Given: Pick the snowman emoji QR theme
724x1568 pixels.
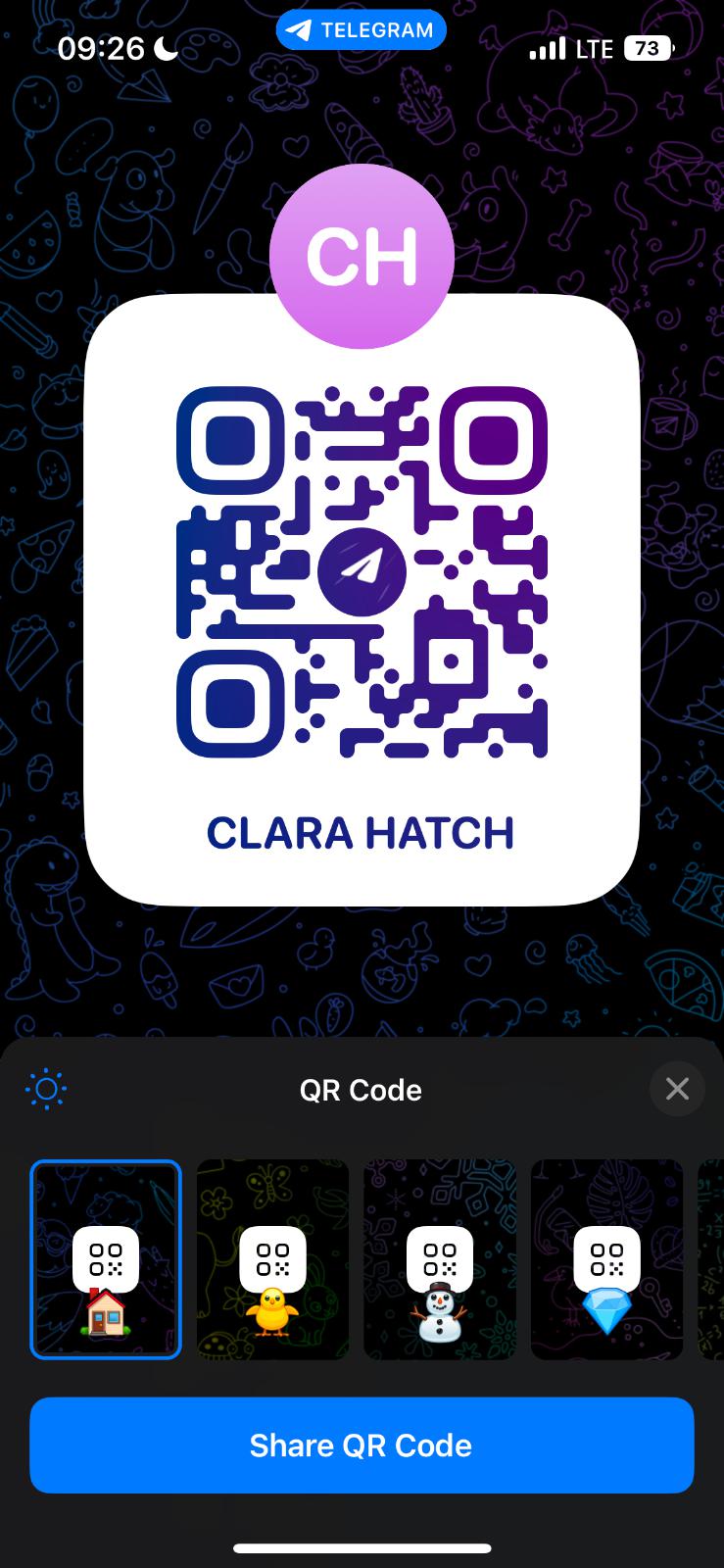Looking at the screenshot, I should (440, 1259).
